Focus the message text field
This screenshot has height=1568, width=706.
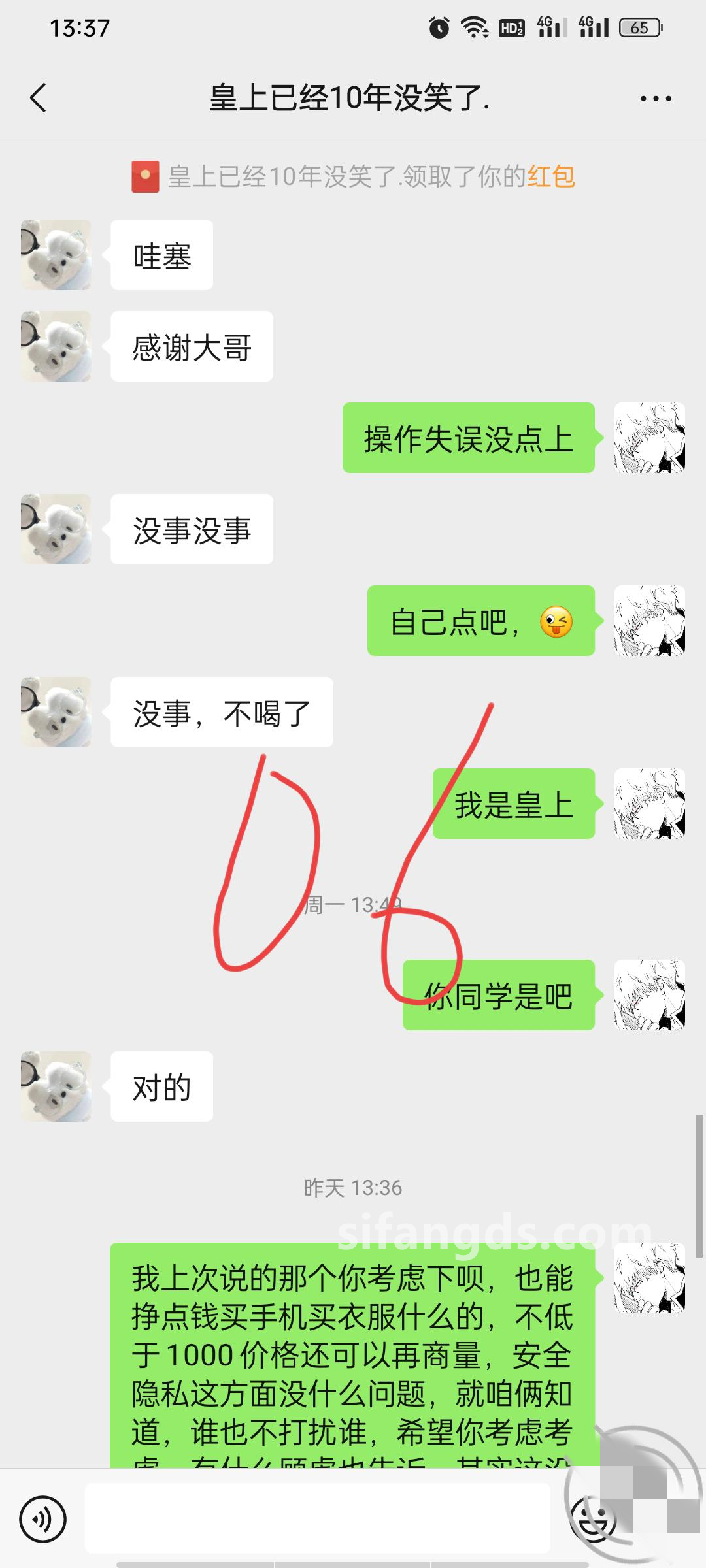pos(317,1520)
